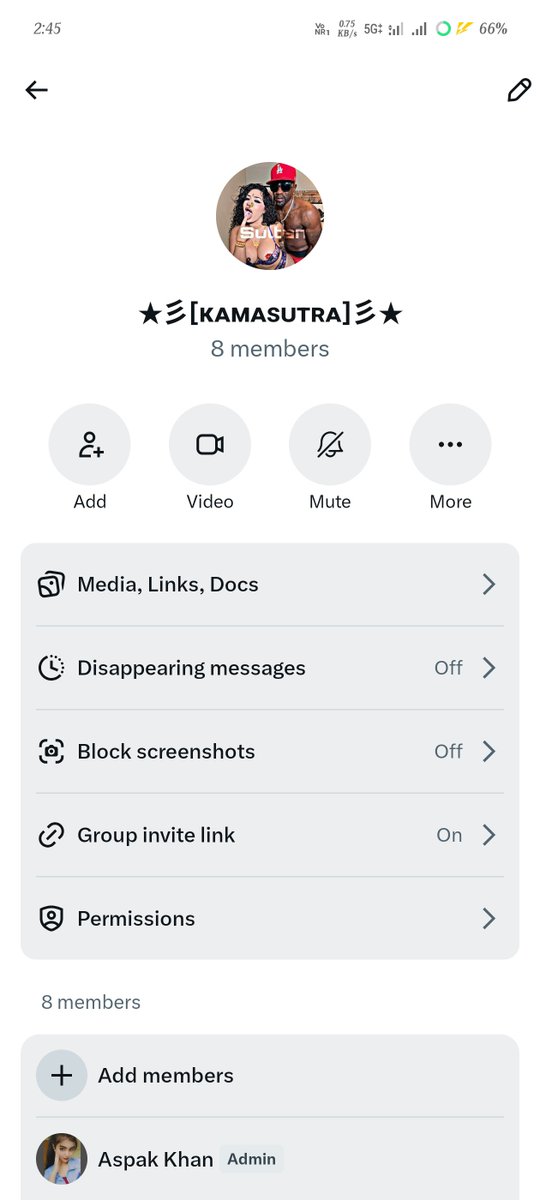Open group Permissions
This screenshot has width=540, height=1200.
pyautogui.click(x=270, y=918)
